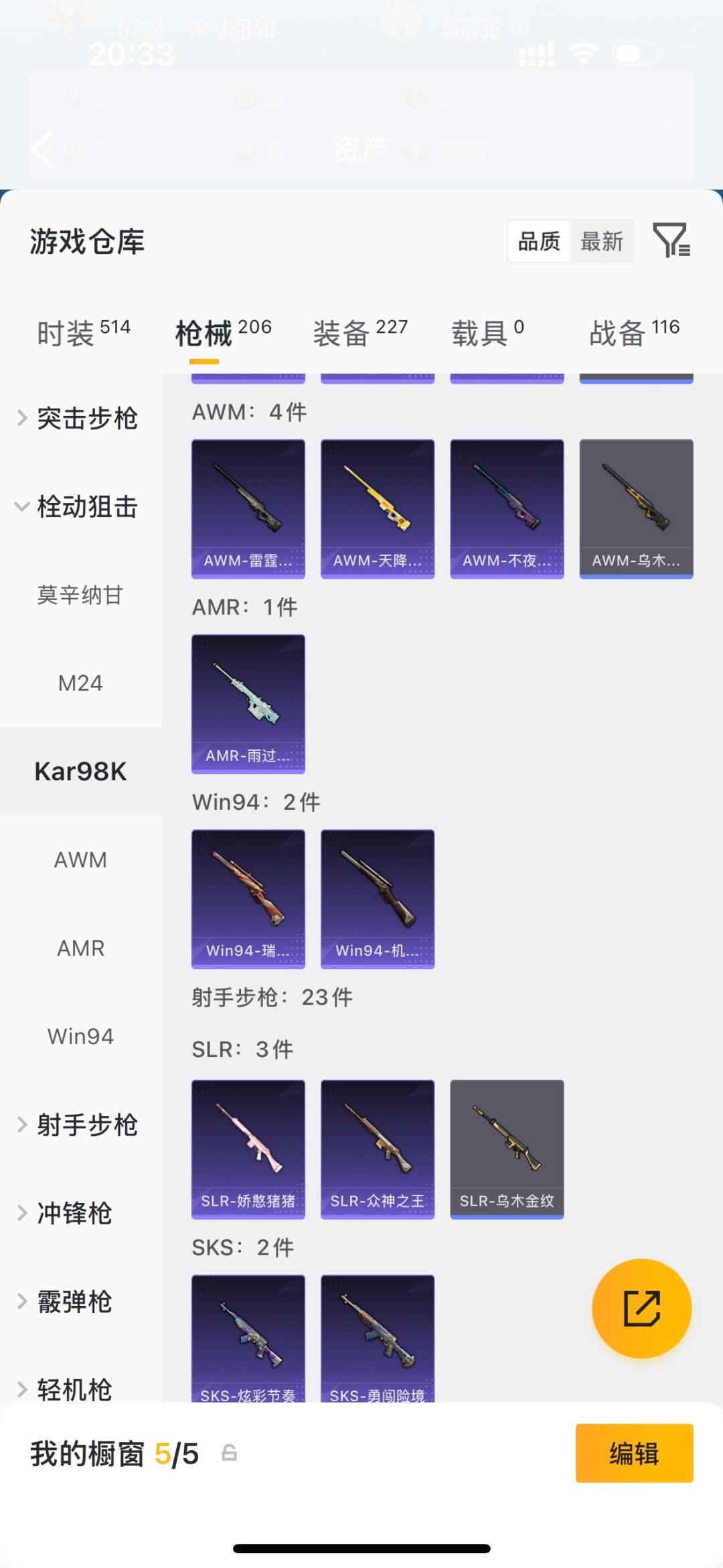Select Kar98K in the sidebar

(80, 771)
